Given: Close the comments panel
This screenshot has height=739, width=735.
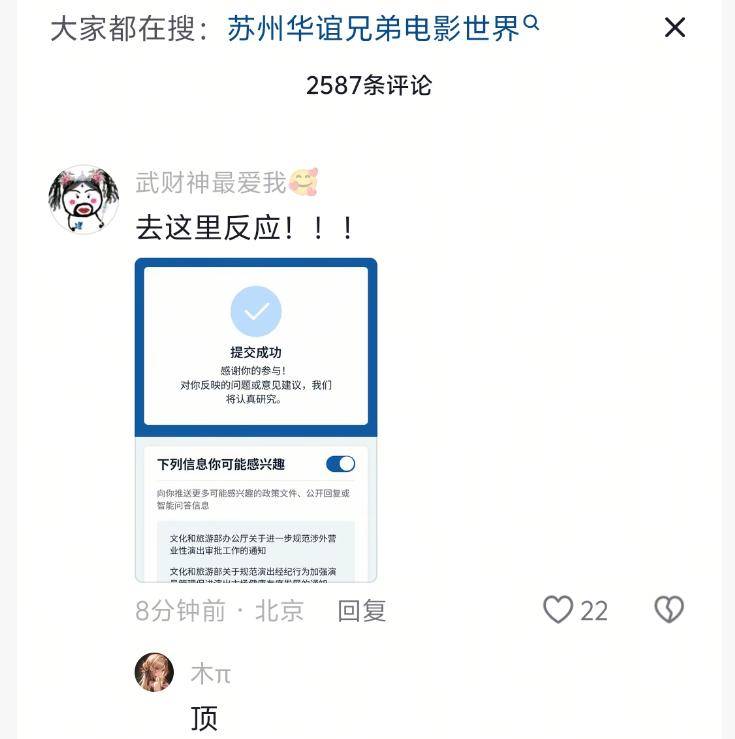Looking at the screenshot, I should point(675,28).
